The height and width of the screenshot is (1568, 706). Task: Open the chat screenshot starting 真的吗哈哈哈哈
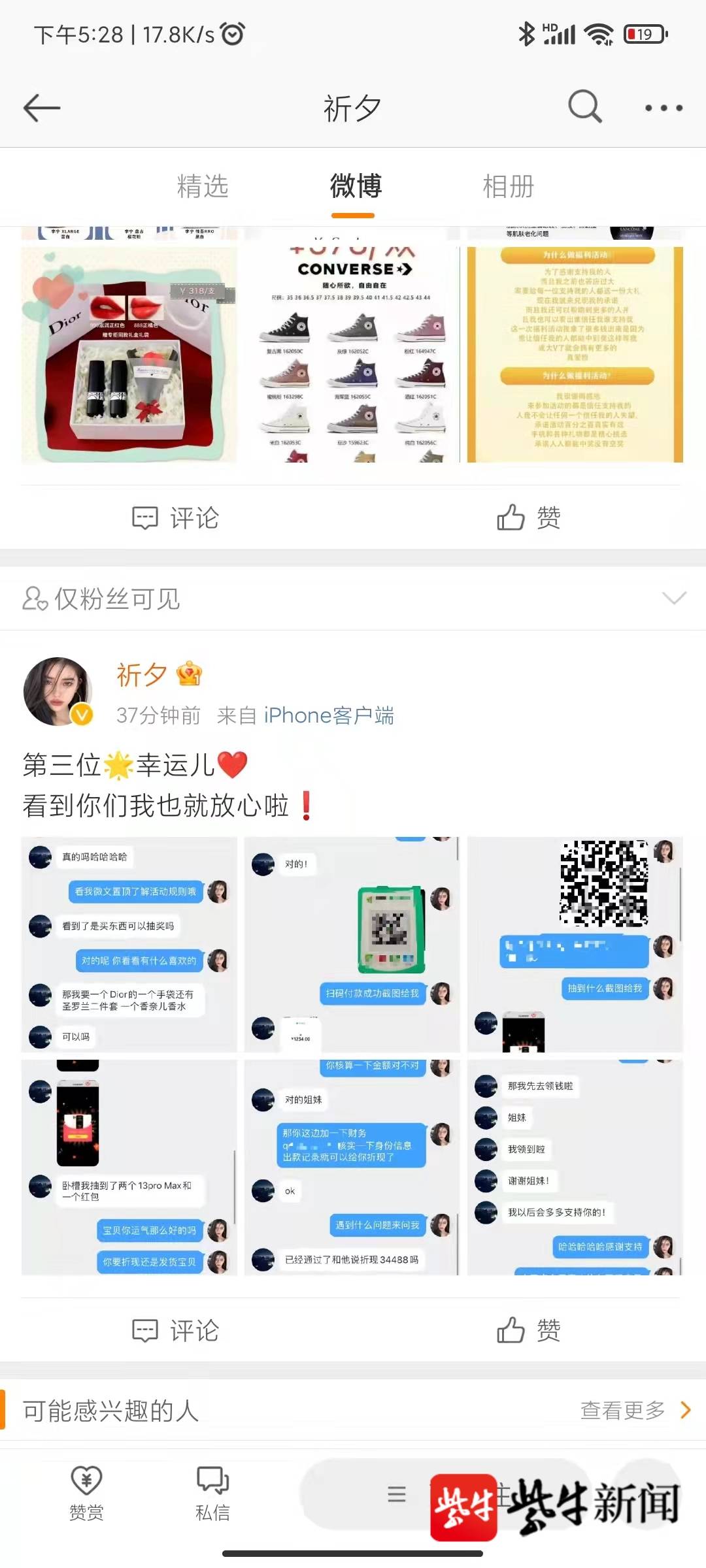click(x=129, y=944)
